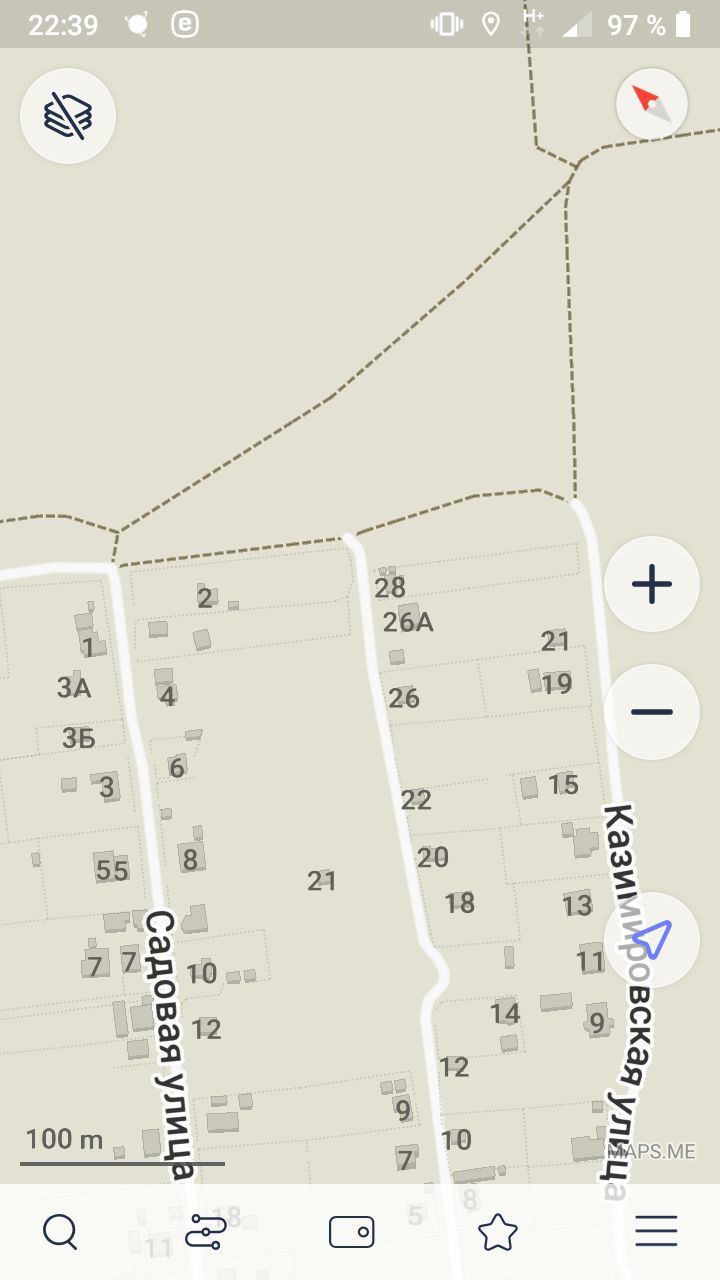This screenshot has height=1280, width=720.
Task: Zoom out with the minus button
Action: [652, 712]
